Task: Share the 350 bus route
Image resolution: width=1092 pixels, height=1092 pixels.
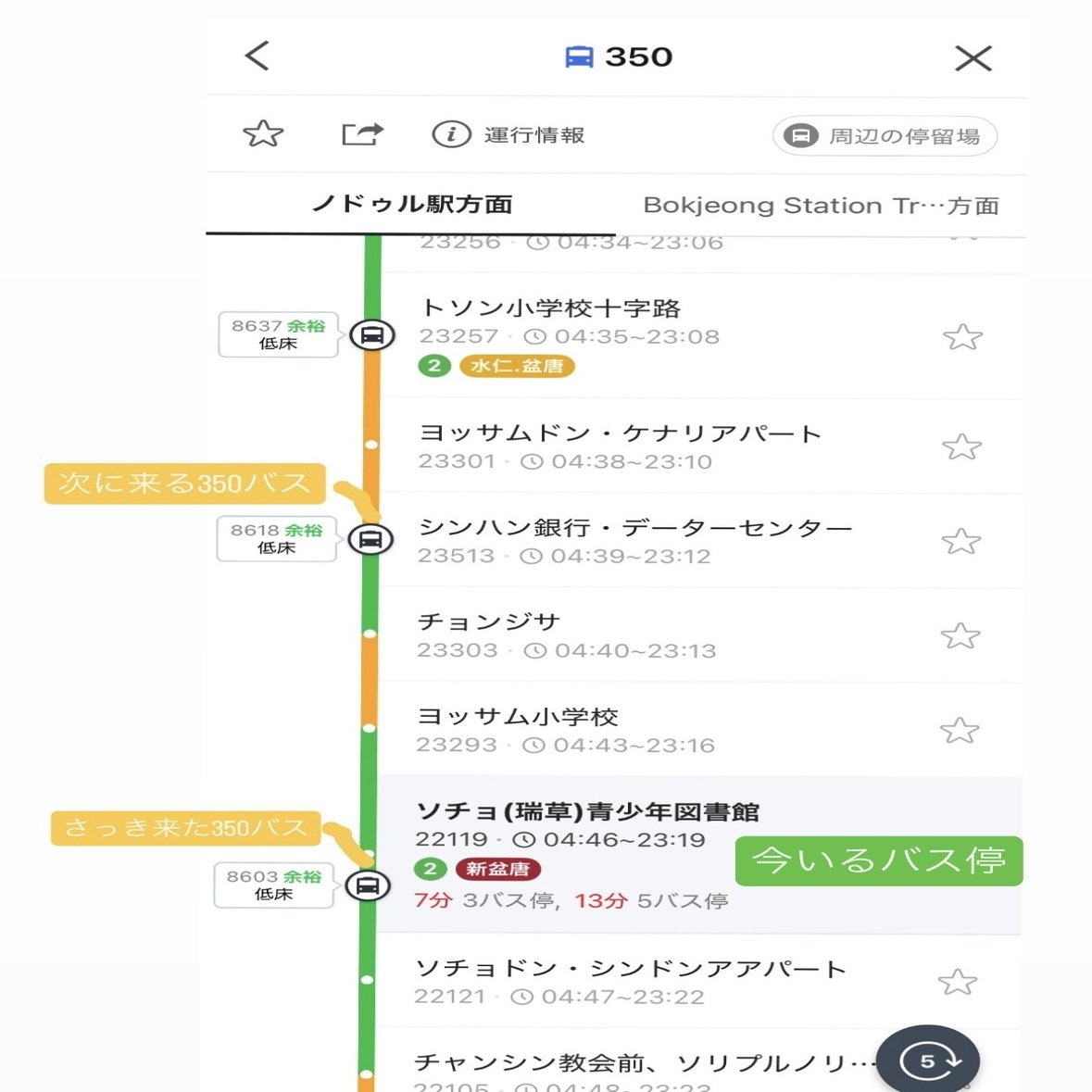Action: (x=362, y=134)
